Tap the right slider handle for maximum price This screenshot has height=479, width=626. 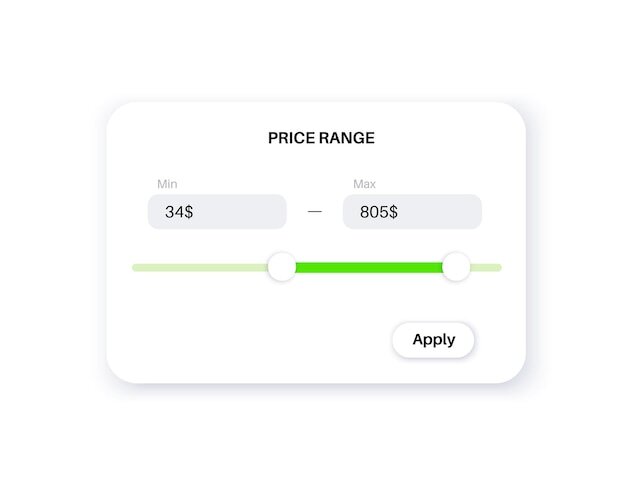456,267
